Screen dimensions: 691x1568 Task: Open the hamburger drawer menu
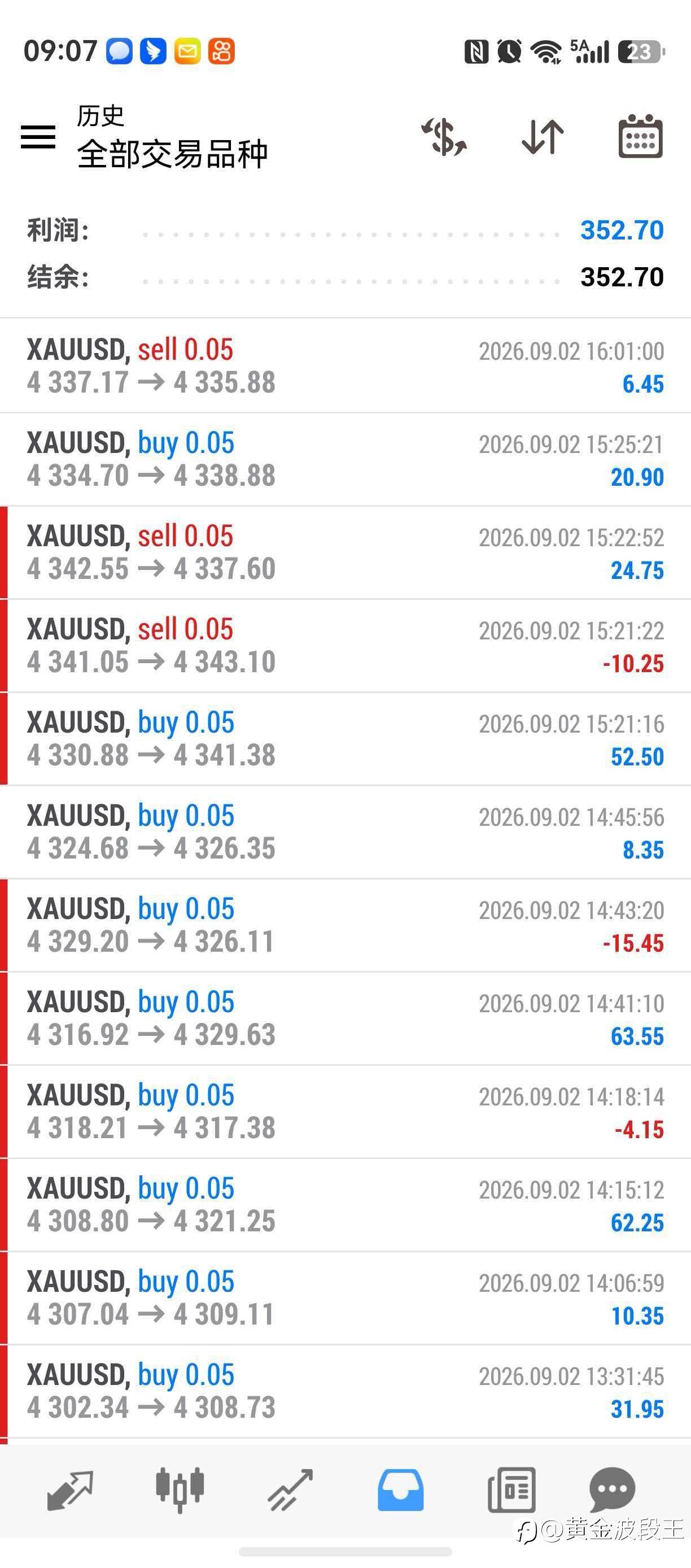[x=38, y=136]
